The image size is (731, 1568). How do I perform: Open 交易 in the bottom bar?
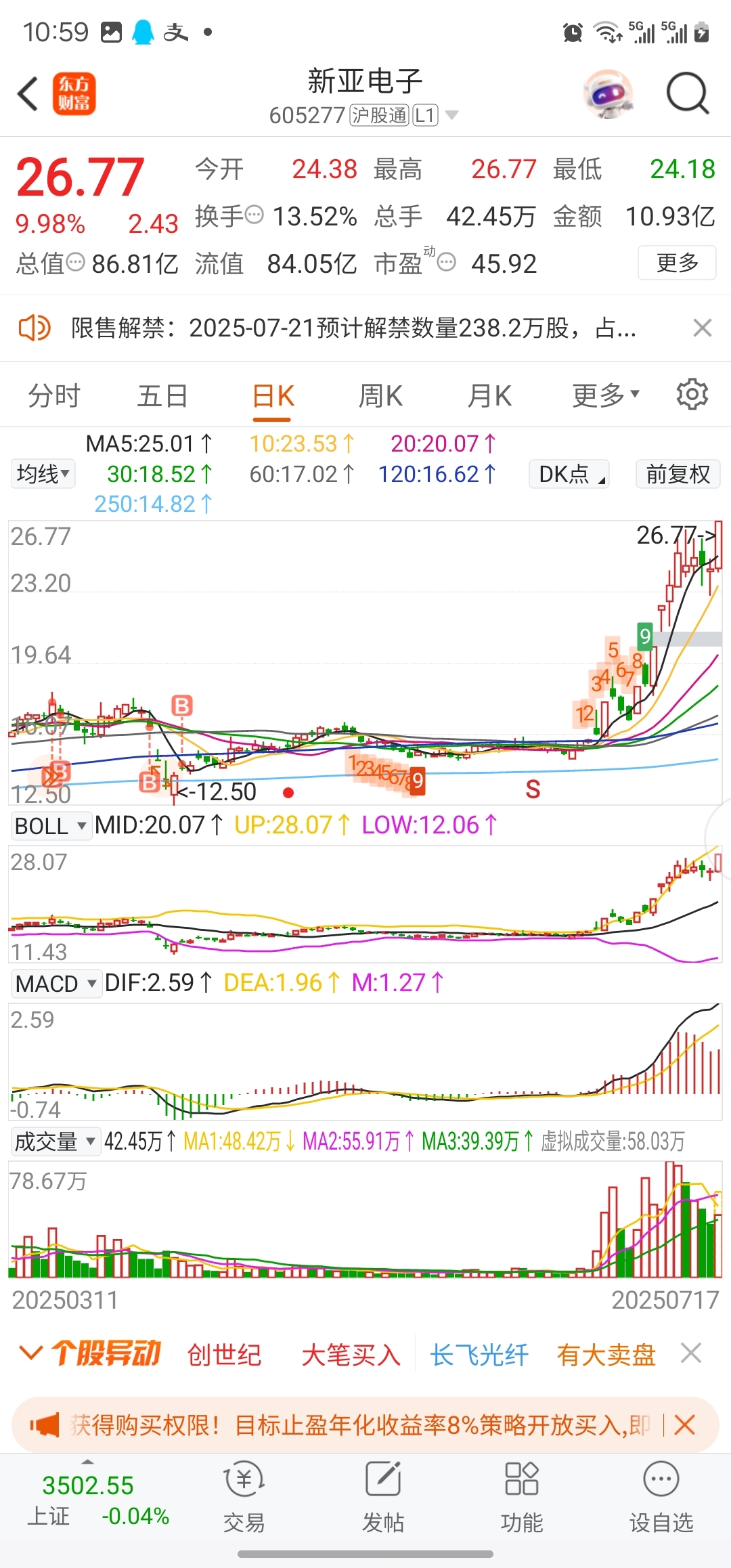244,1498
